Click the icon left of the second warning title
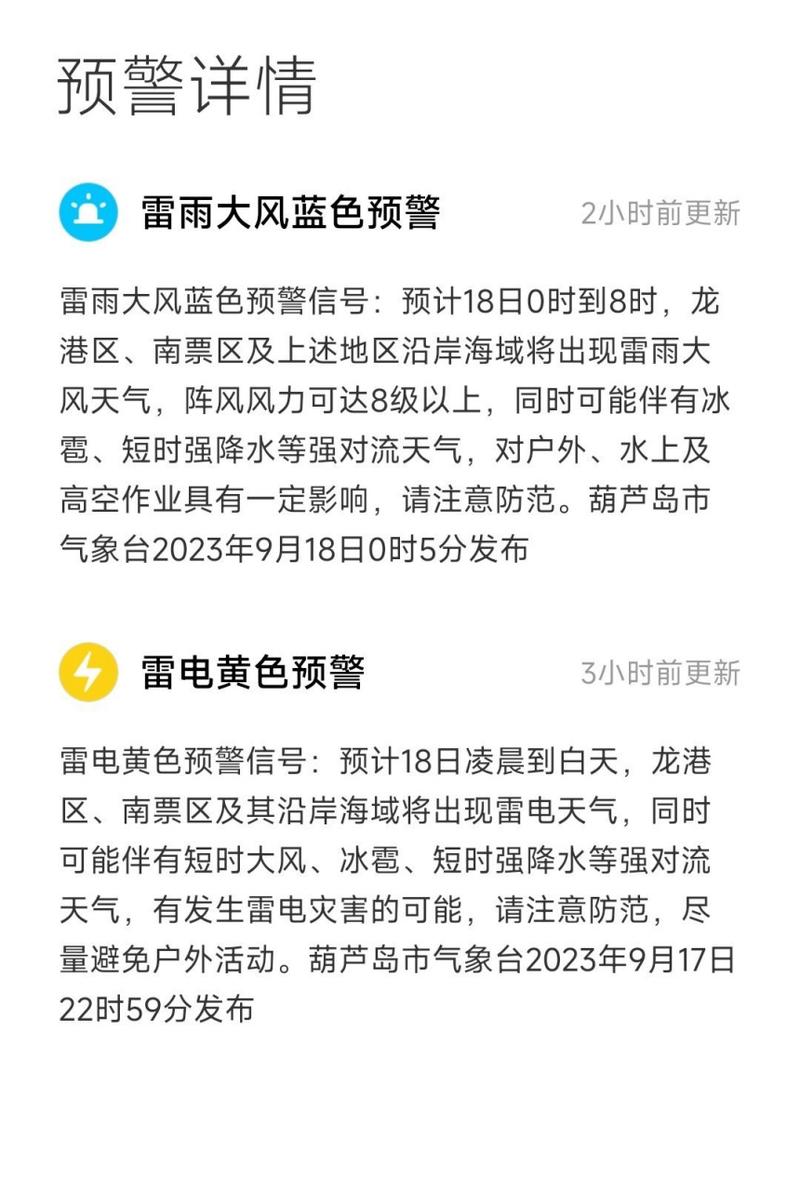The image size is (800, 1191). tap(86, 672)
